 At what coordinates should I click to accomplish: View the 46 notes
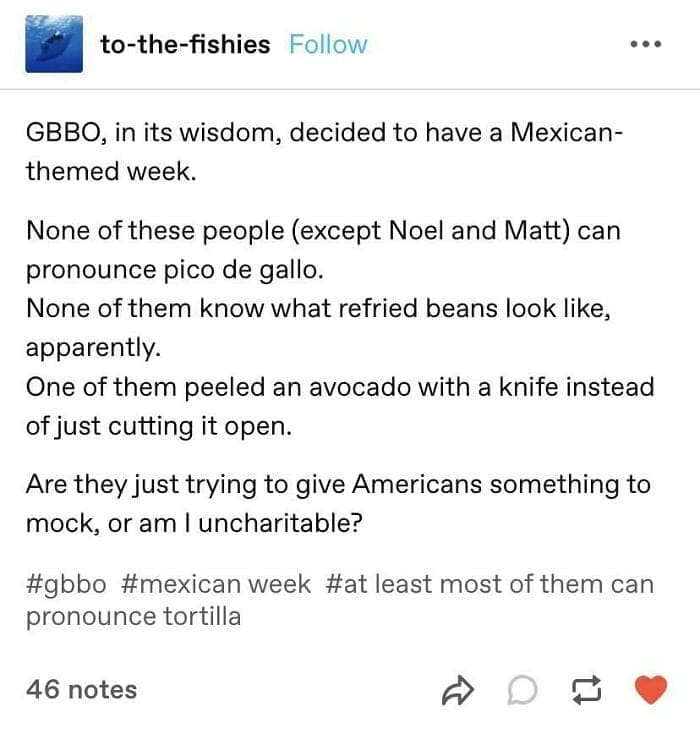click(x=81, y=690)
